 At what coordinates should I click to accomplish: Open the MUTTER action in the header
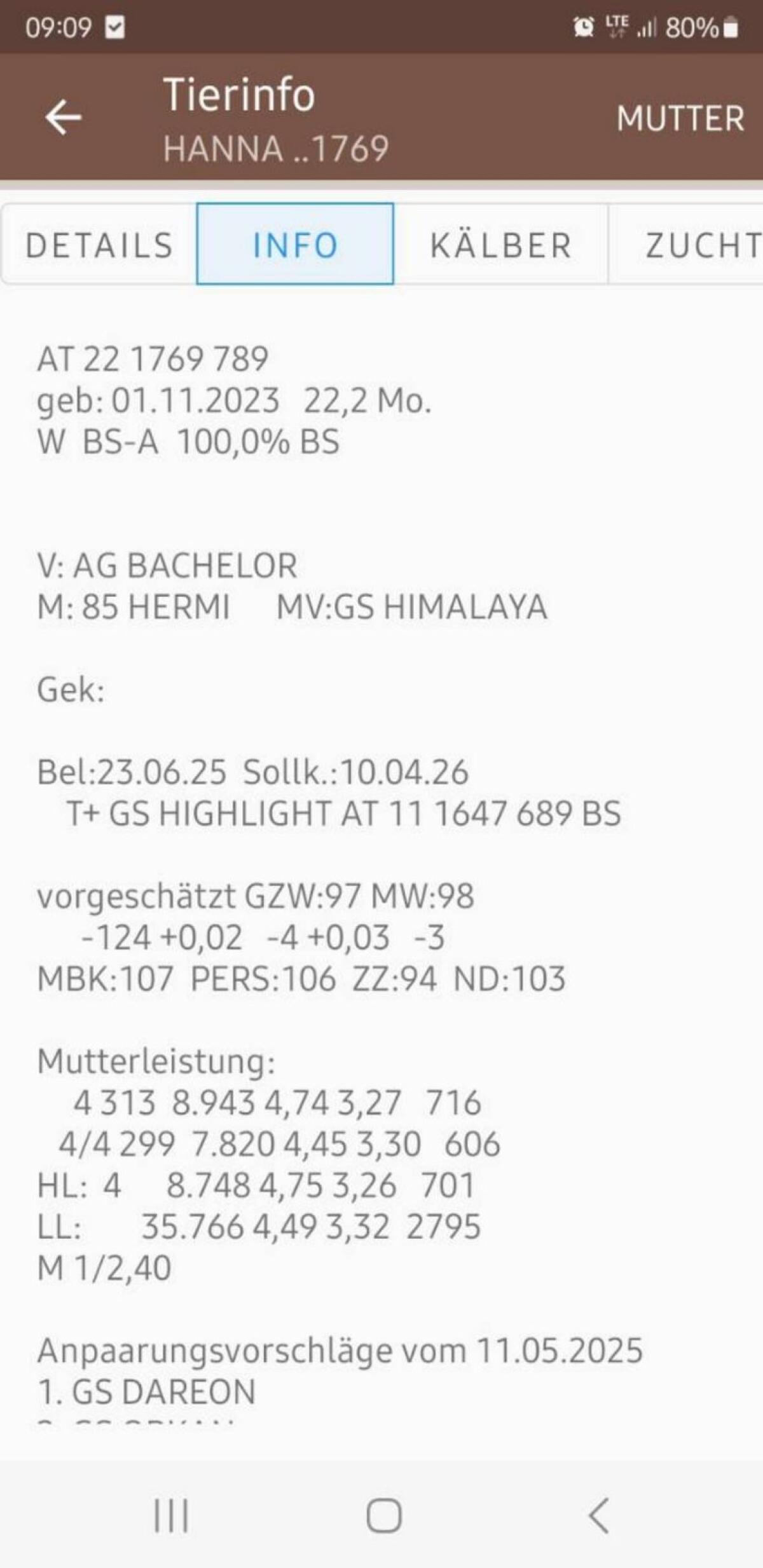click(680, 119)
